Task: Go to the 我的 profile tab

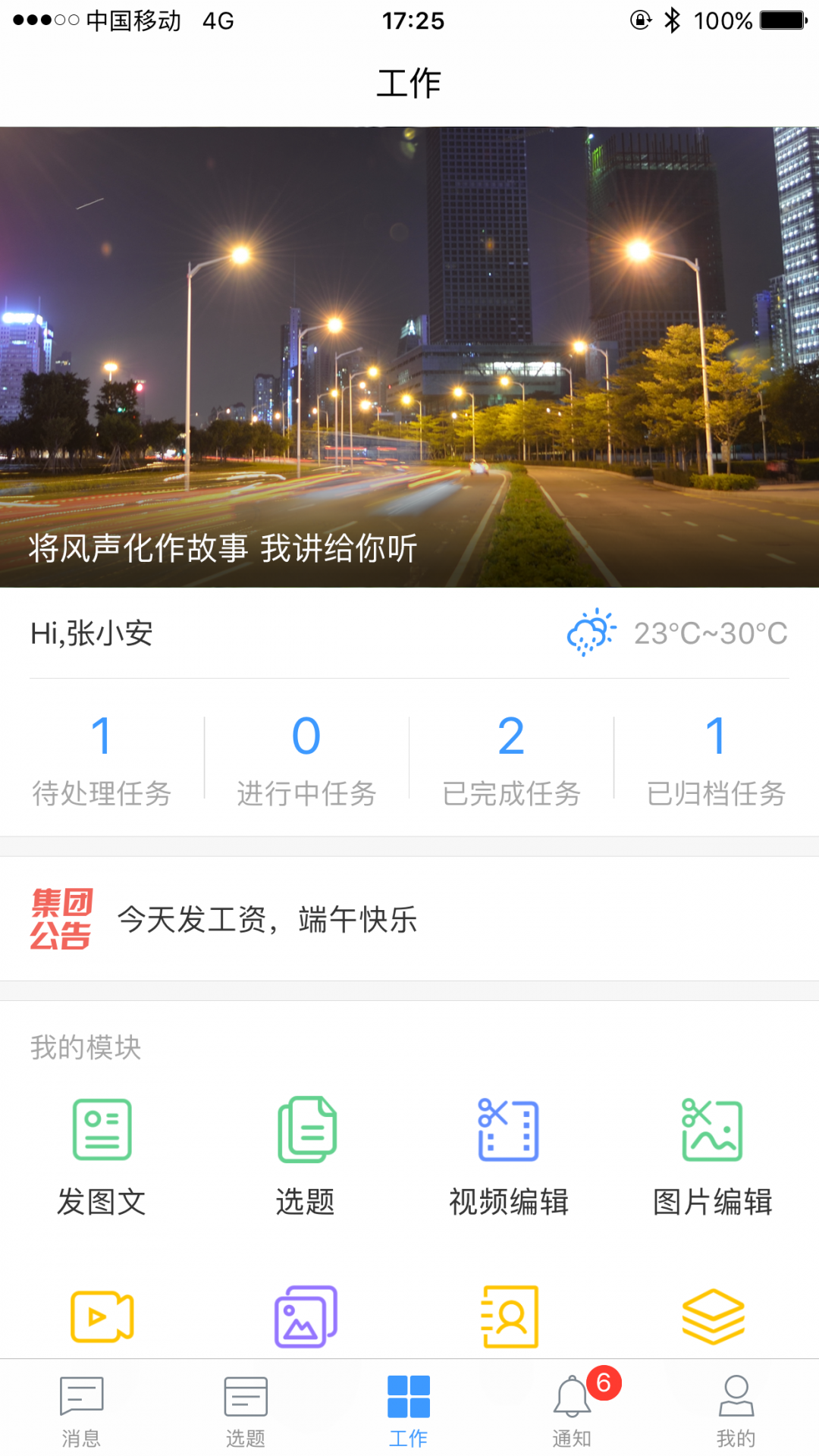Action: pyautogui.click(x=736, y=1409)
